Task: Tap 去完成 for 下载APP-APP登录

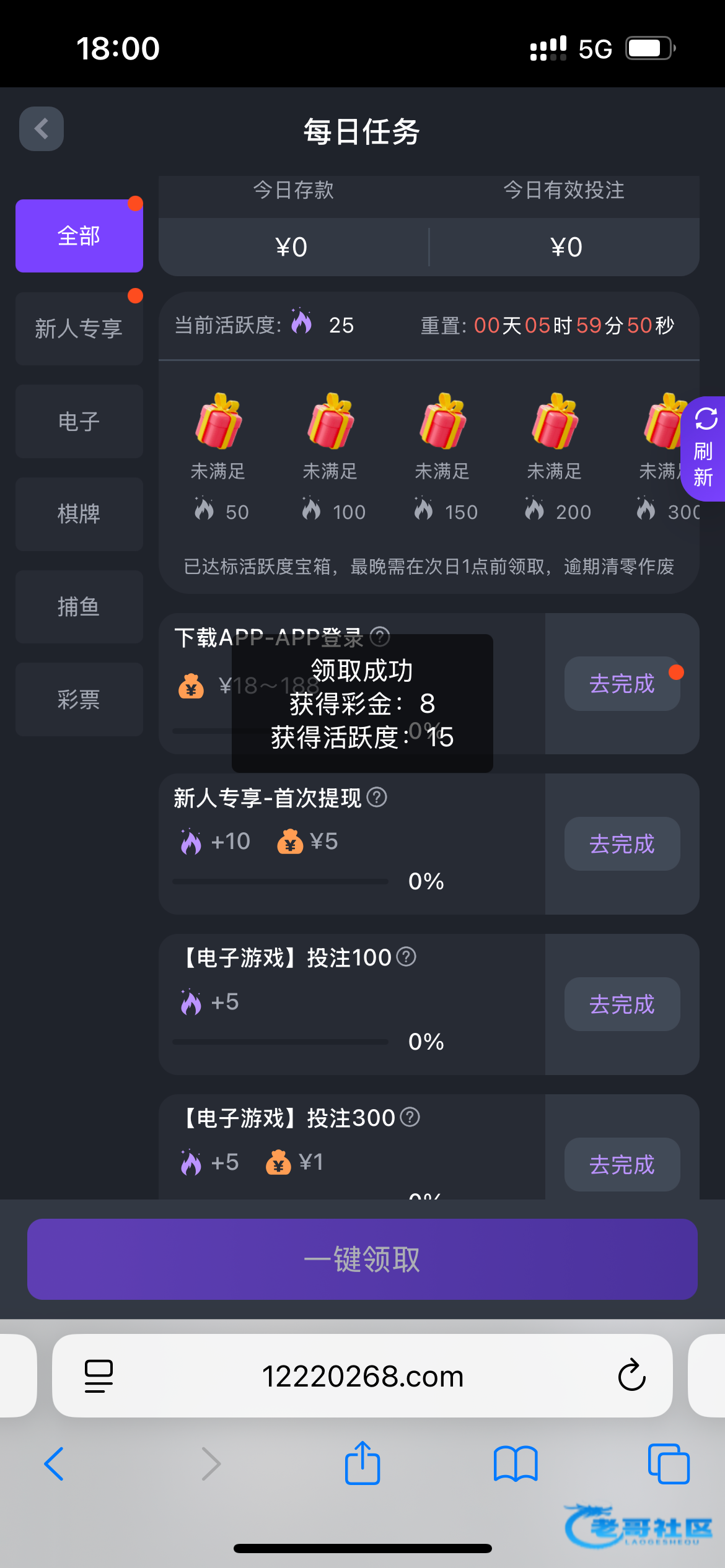Action: click(x=622, y=684)
